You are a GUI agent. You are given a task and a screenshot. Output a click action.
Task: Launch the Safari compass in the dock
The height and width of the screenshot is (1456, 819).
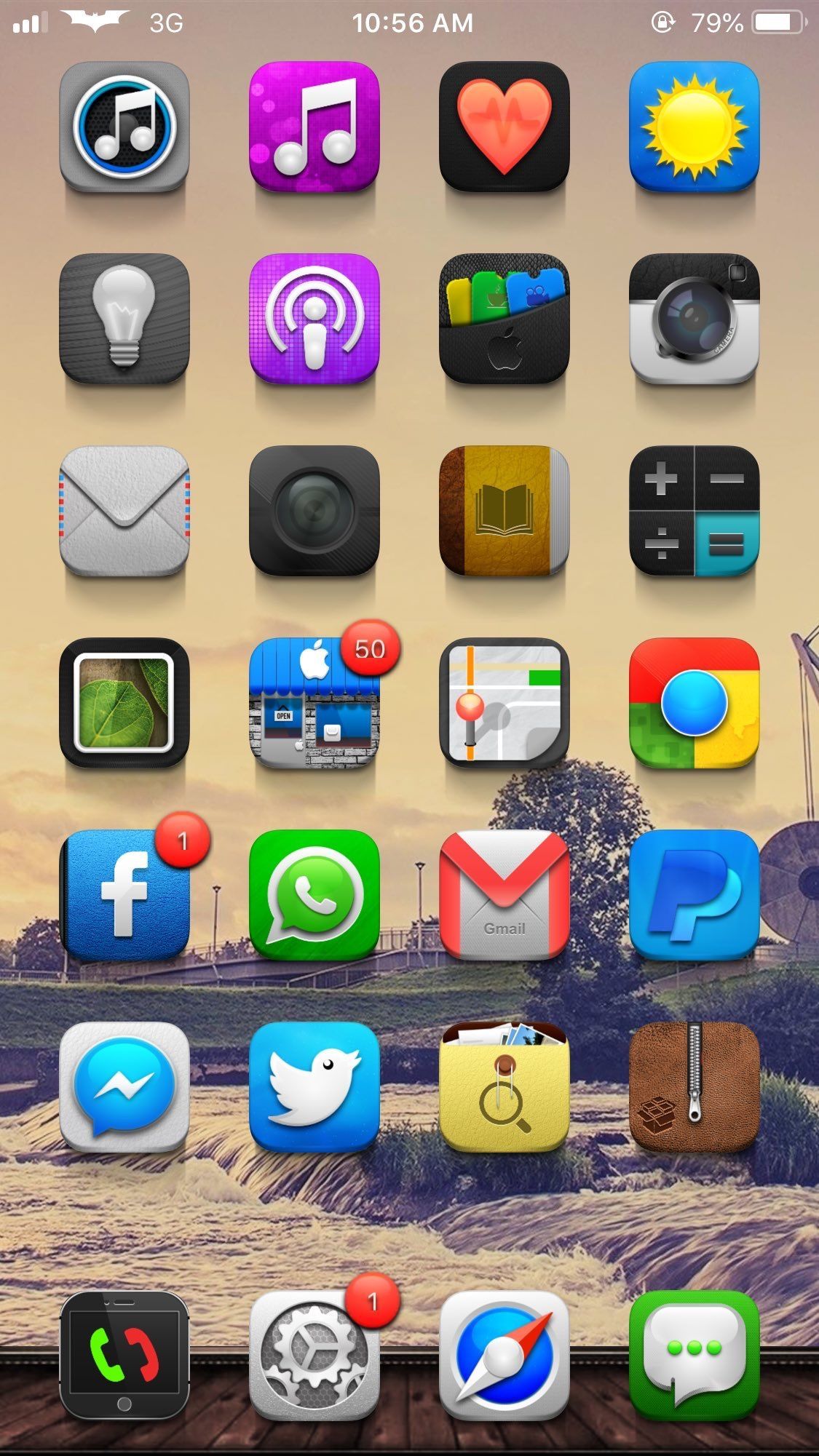click(504, 1355)
